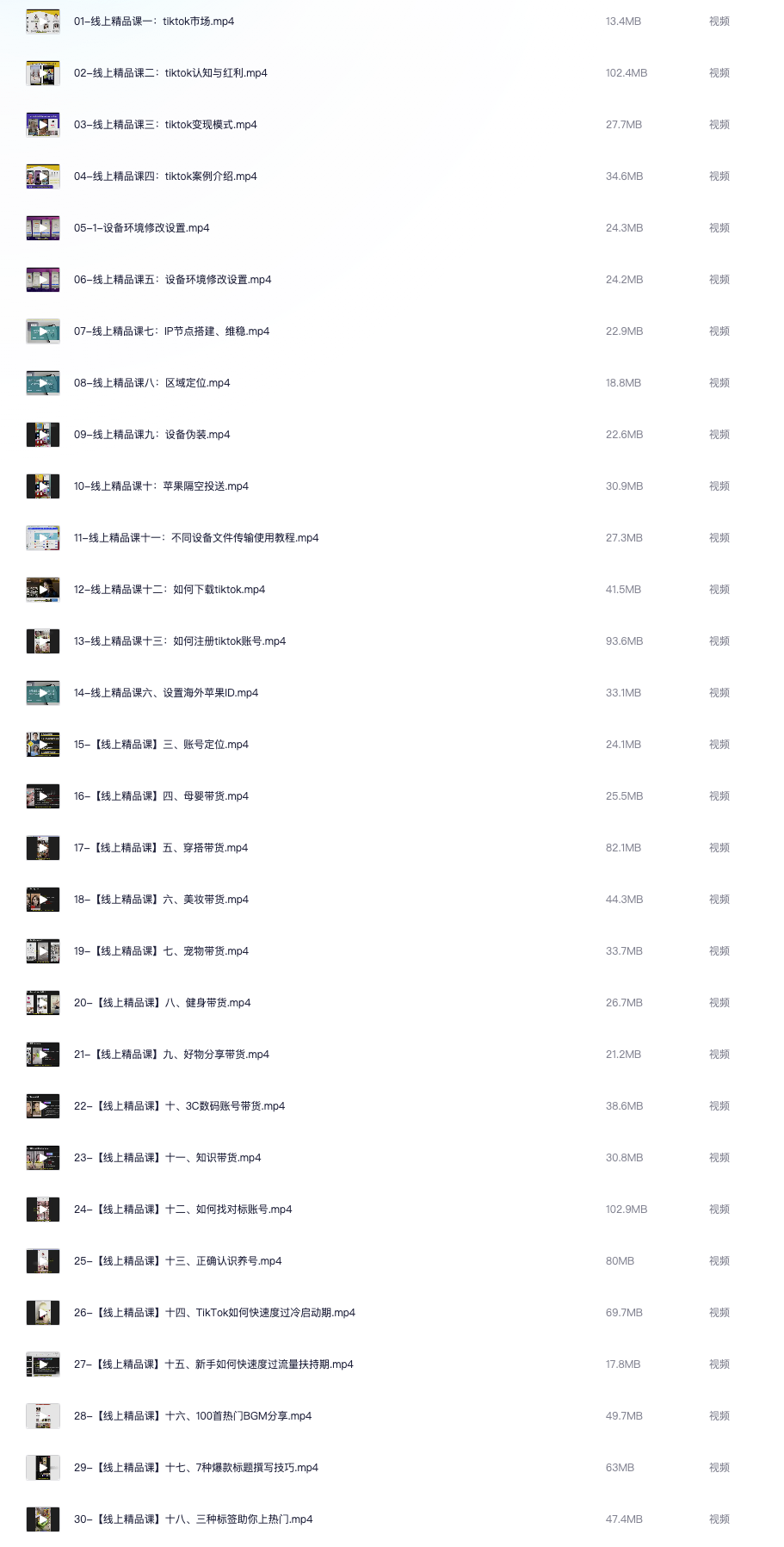
Task: Open 14 设置海外苹果ID video
Action: [x=166, y=693]
